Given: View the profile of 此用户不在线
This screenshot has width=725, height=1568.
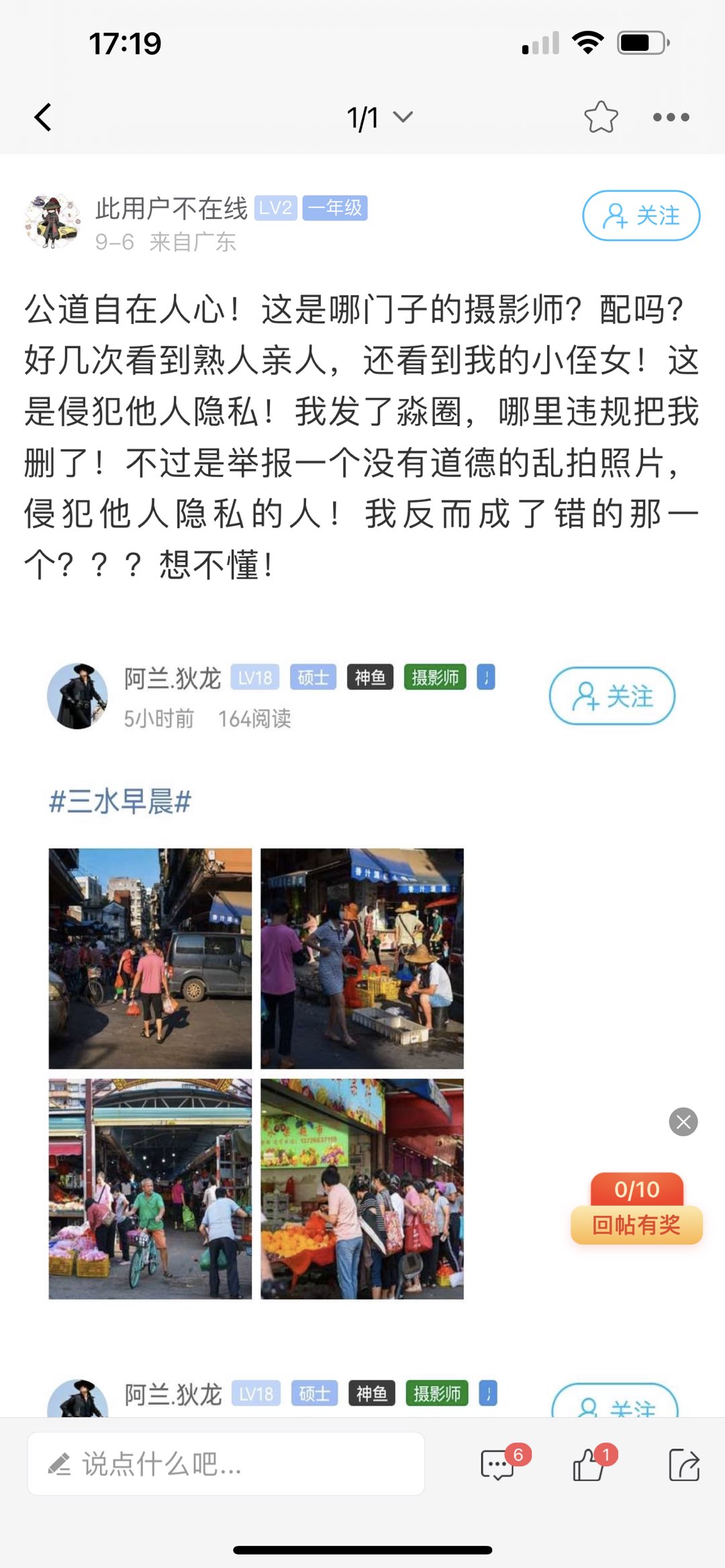Looking at the screenshot, I should 171,209.
